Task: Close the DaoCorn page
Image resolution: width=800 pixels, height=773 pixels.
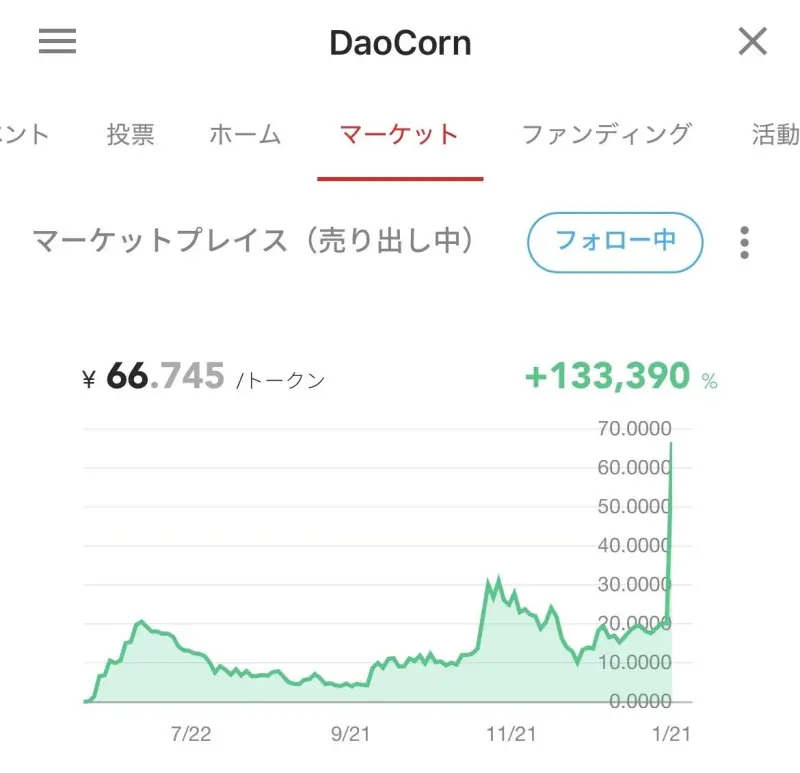Action: point(752,41)
